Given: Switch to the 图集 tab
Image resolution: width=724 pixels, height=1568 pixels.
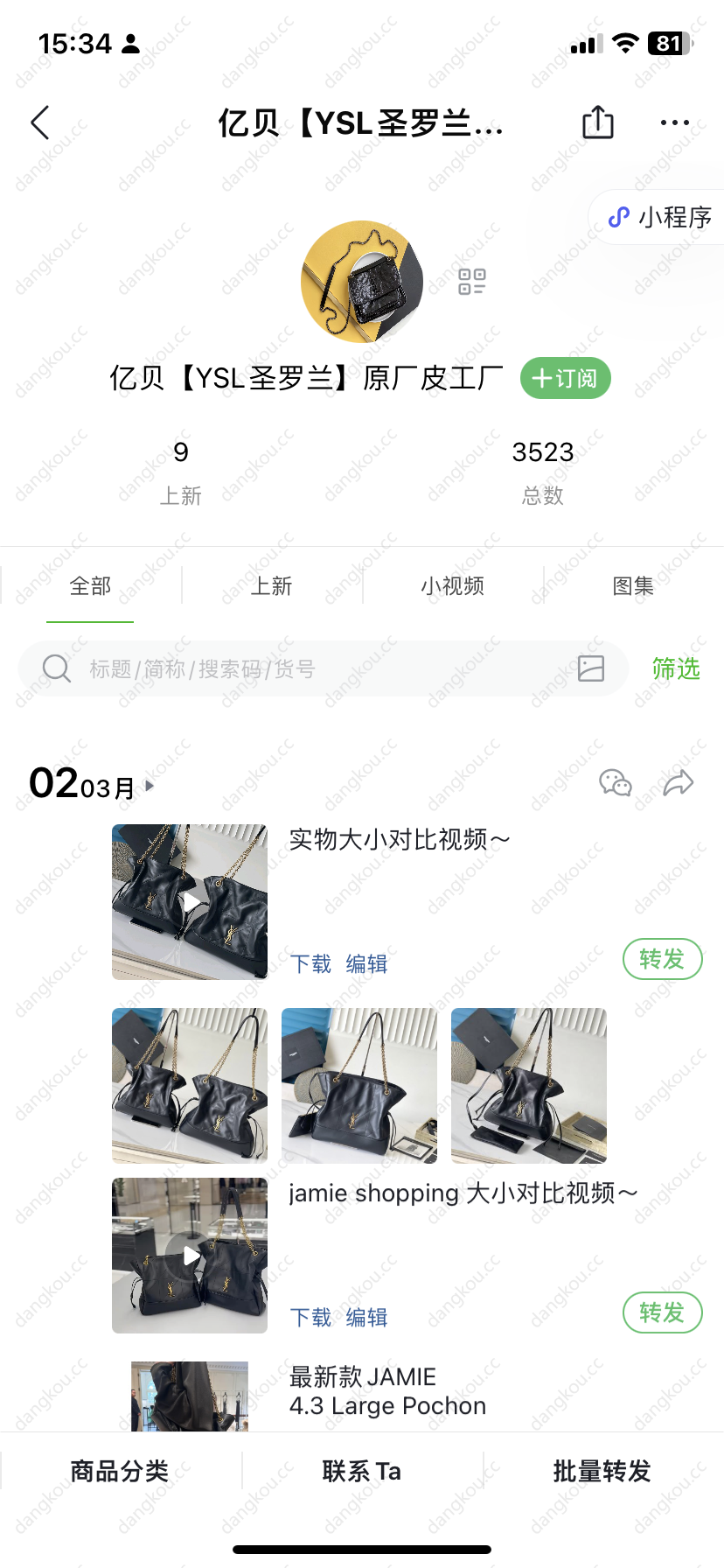Looking at the screenshot, I should [633, 585].
